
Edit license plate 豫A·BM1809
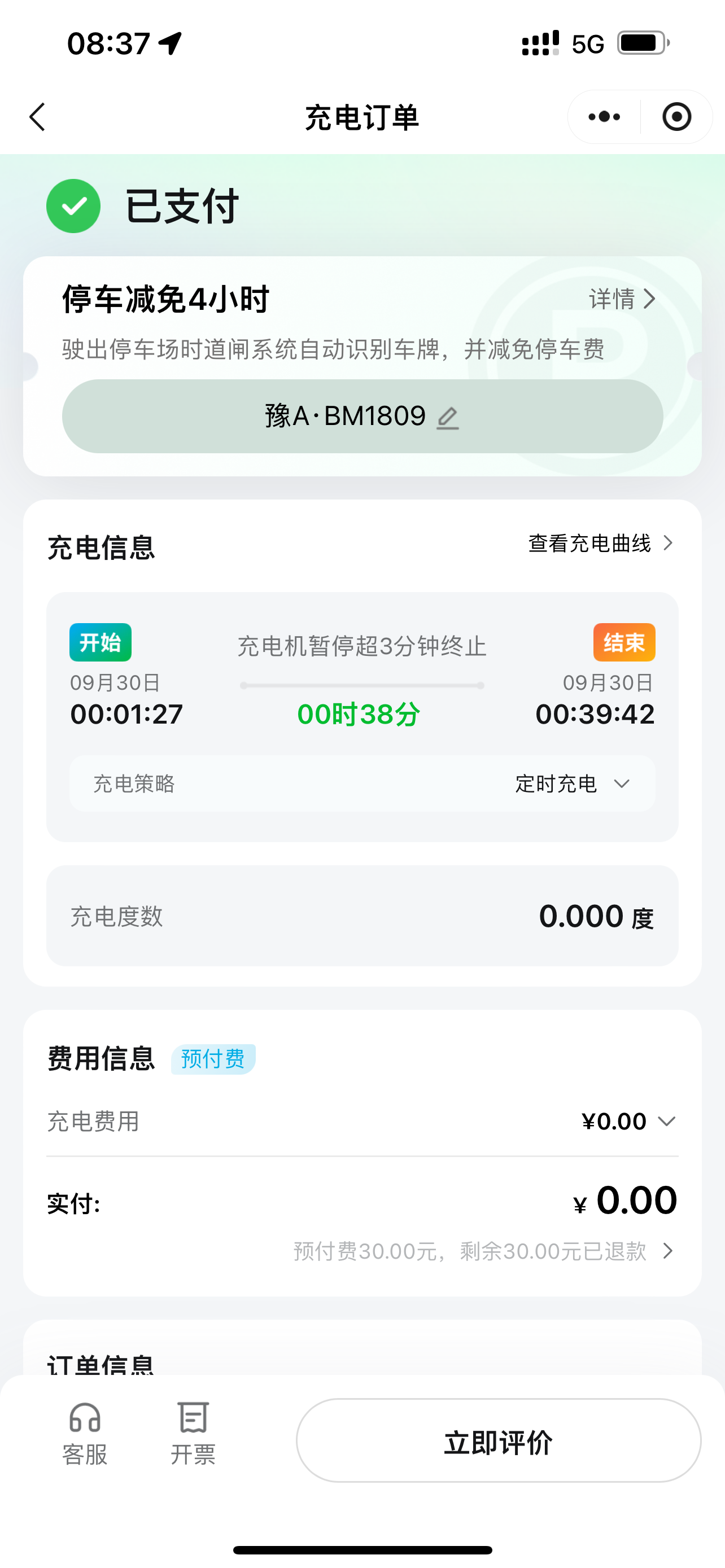pos(447,418)
